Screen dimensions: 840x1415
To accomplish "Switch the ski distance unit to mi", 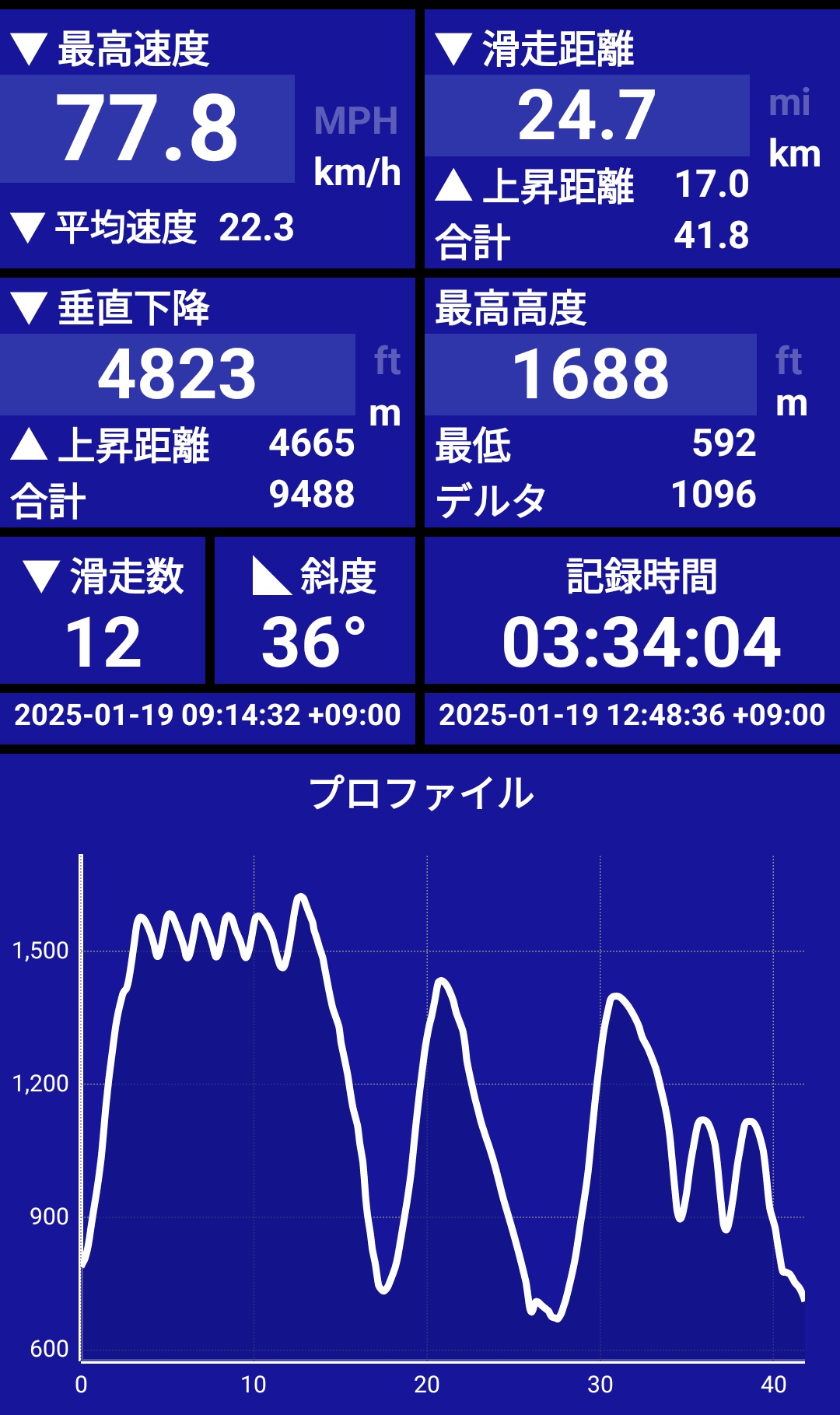I will pyautogui.click(x=789, y=103).
